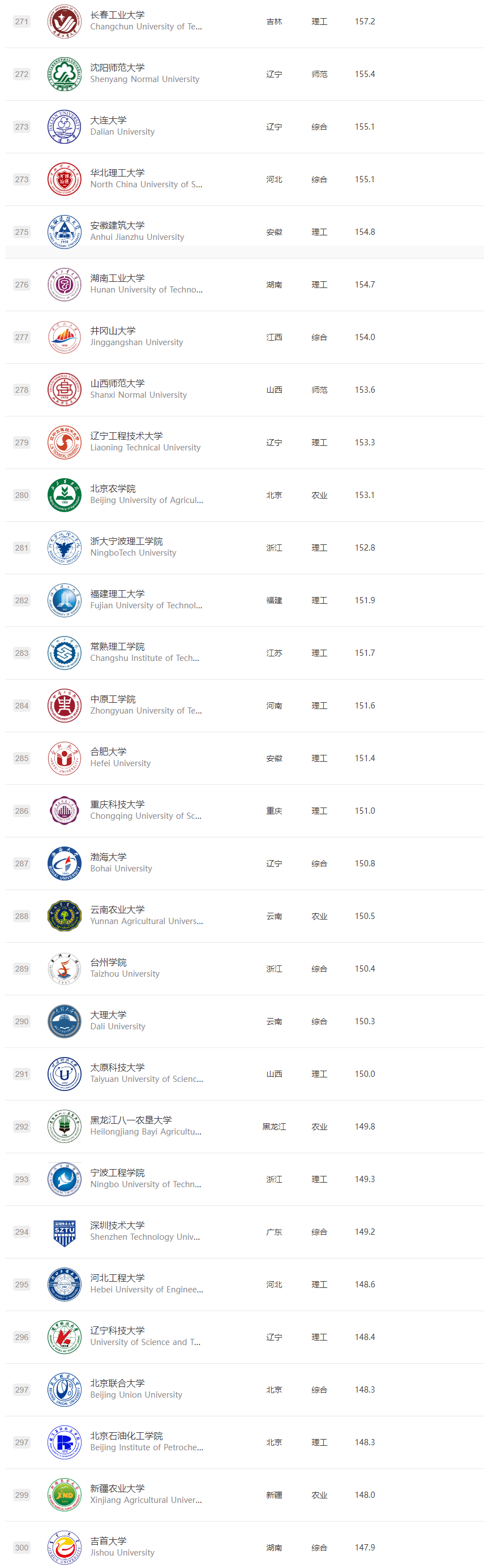Viewport: 484px width, 1568px height.
Task: Open Shanxi Normal University row
Action: click(118, 384)
